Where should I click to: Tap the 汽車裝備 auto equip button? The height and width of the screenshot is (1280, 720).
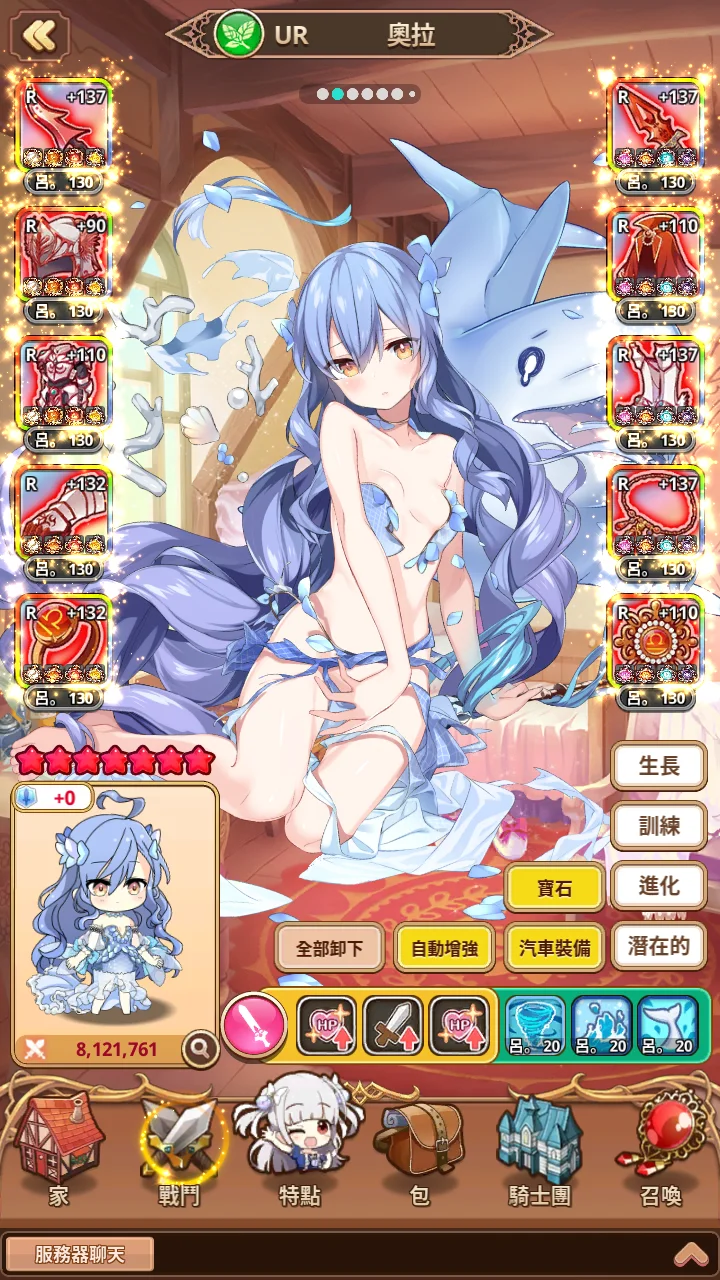click(x=554, y=947)
